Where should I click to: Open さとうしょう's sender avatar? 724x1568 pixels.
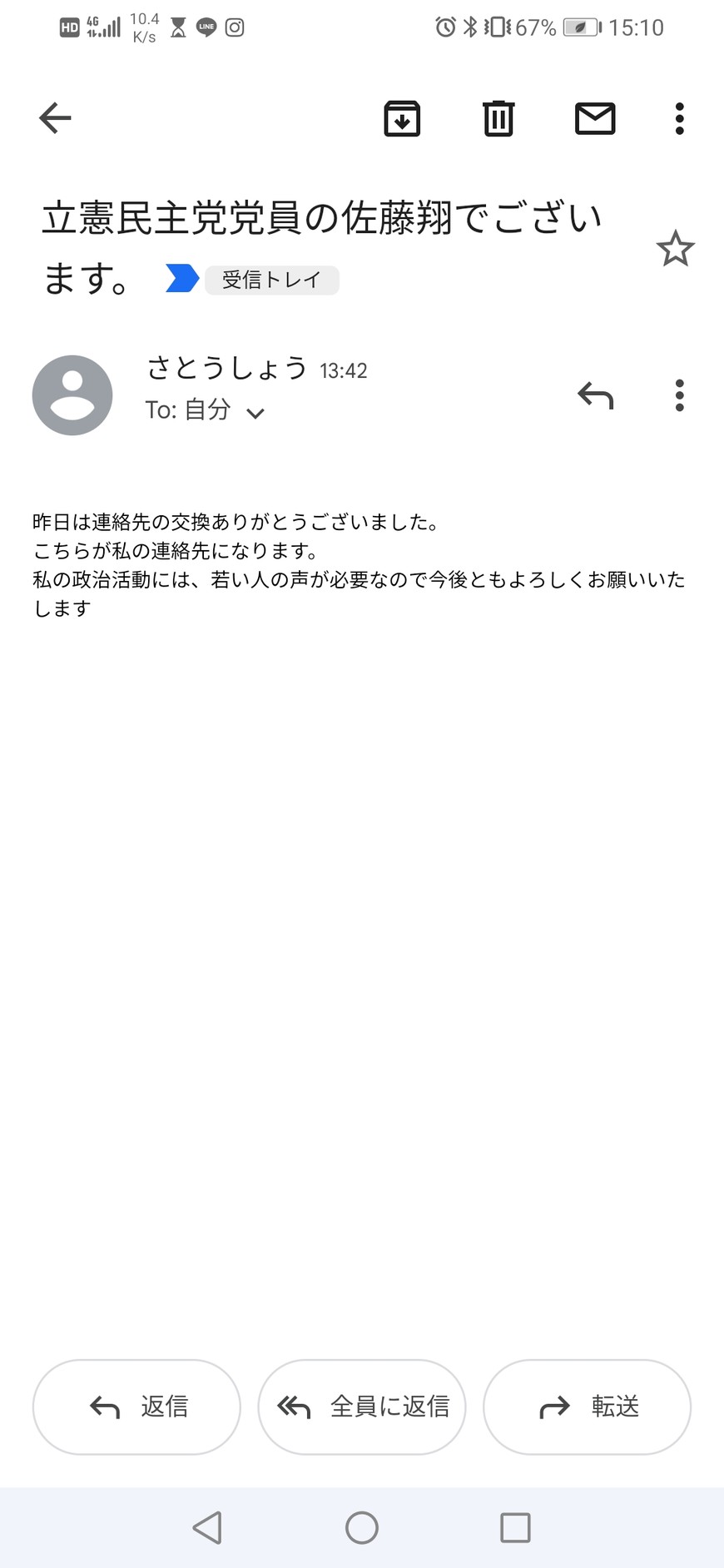72,395
